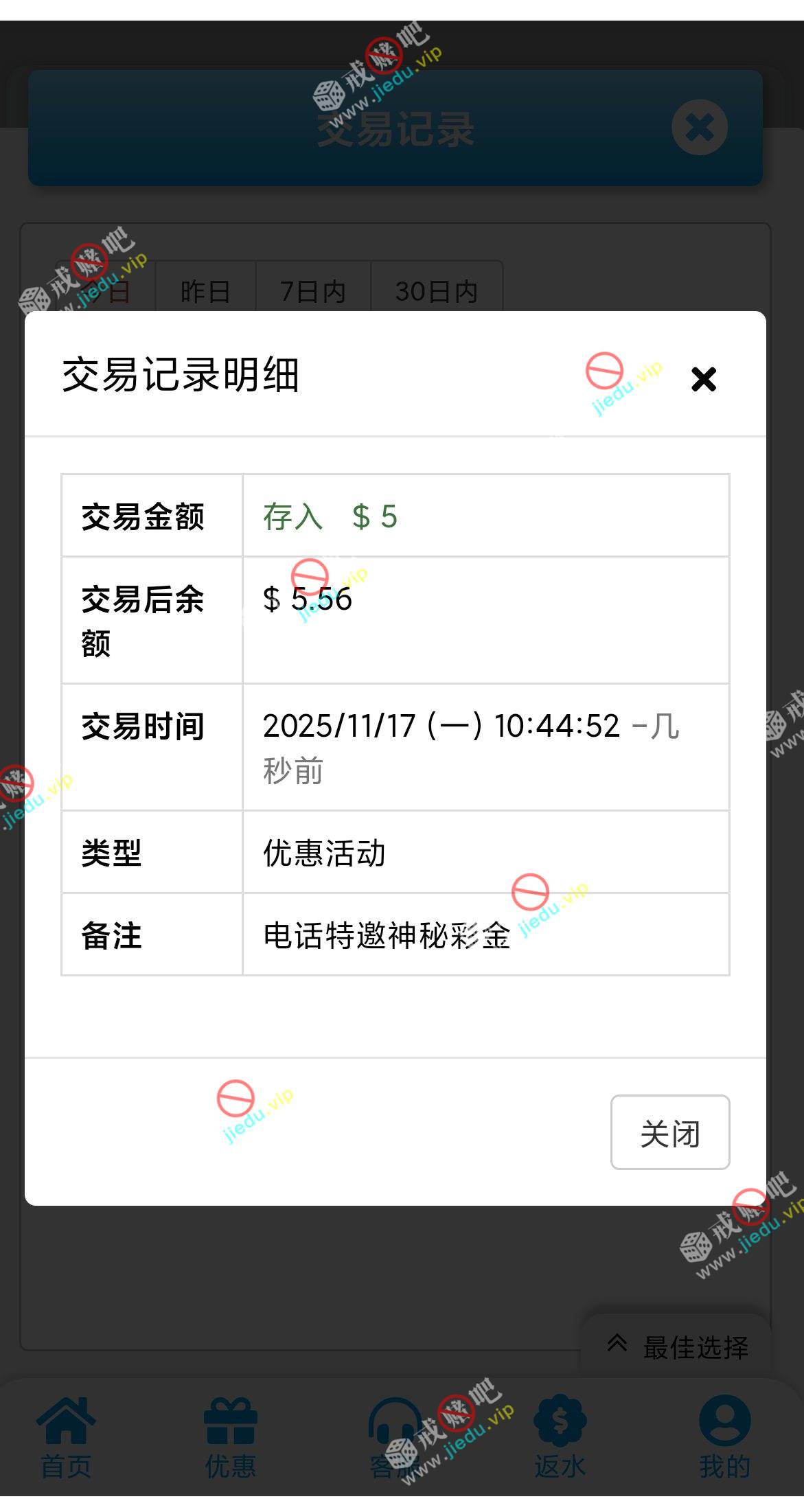
Task: Tap the 关闭 button
Action: click(x=669, y=1133)
